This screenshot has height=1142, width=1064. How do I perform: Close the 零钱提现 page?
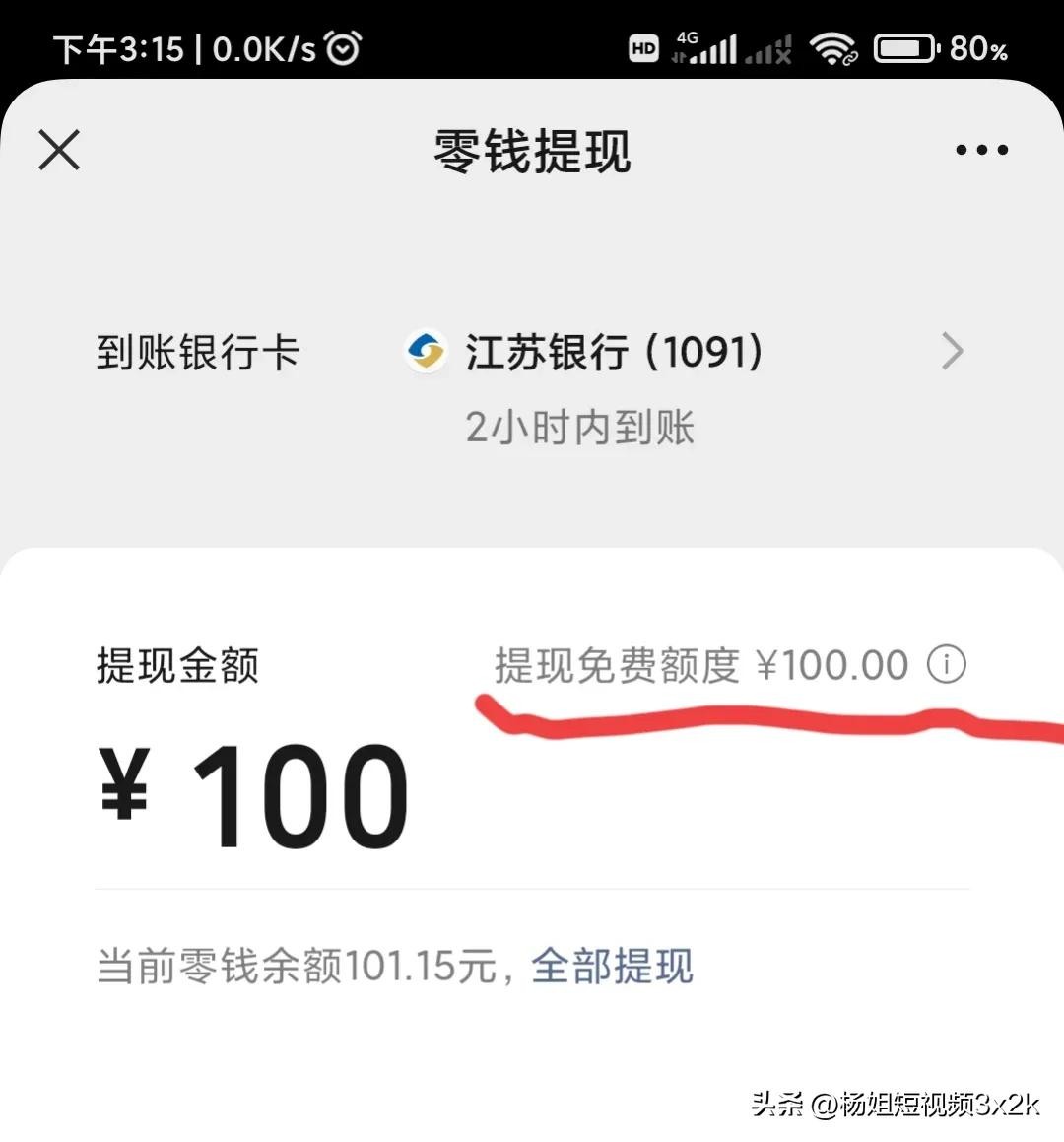[x=59, y=151]
